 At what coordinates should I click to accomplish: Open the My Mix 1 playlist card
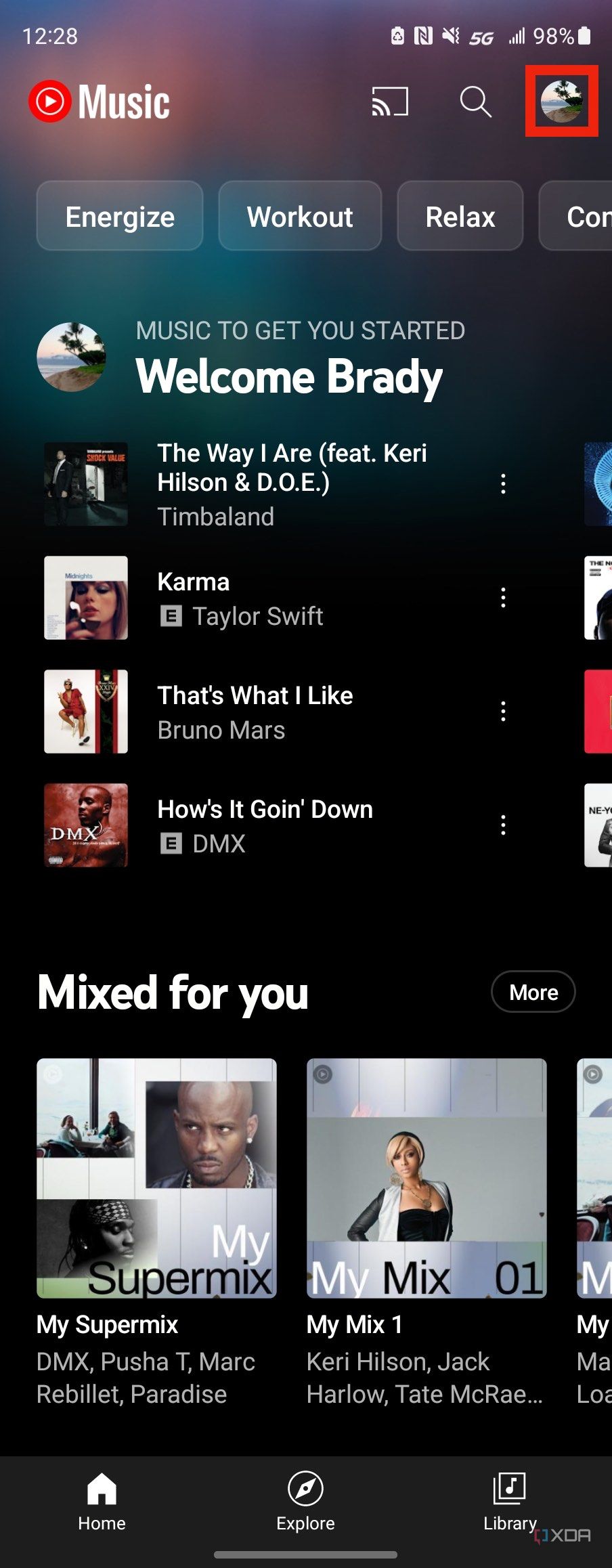427,1178
